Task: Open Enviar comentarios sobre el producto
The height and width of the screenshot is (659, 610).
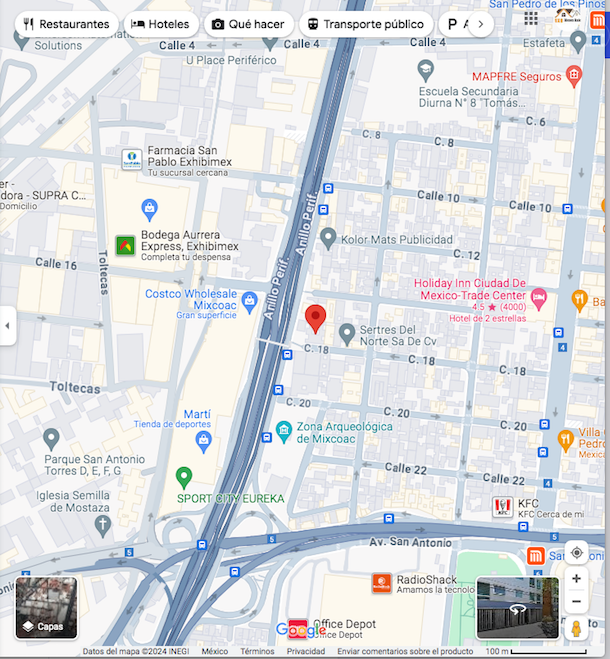Action: (x=405, y=651)
